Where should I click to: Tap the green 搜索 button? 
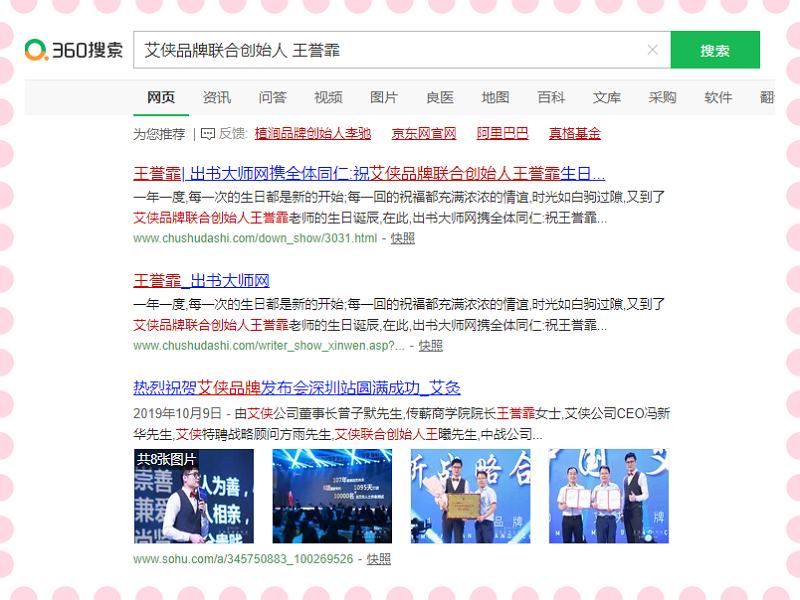tap(714, 50)
